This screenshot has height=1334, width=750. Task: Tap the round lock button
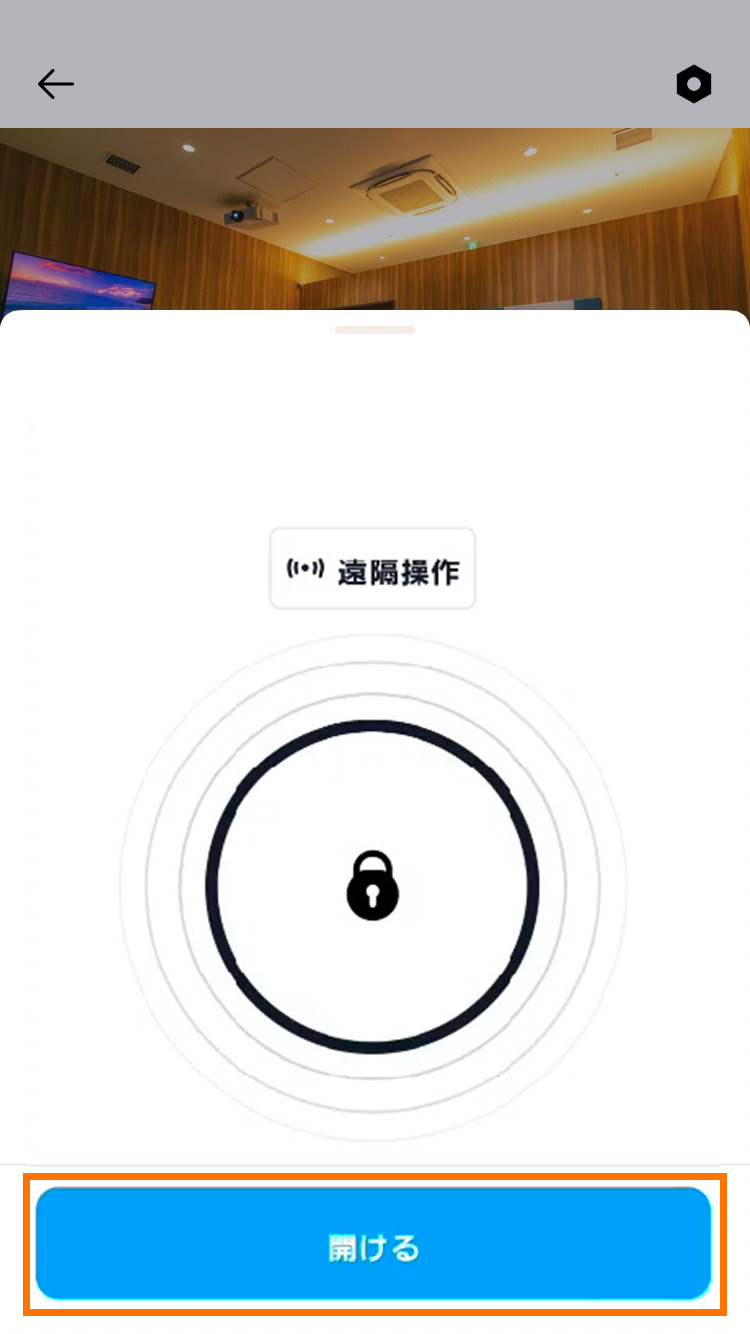tap(372, 886)
